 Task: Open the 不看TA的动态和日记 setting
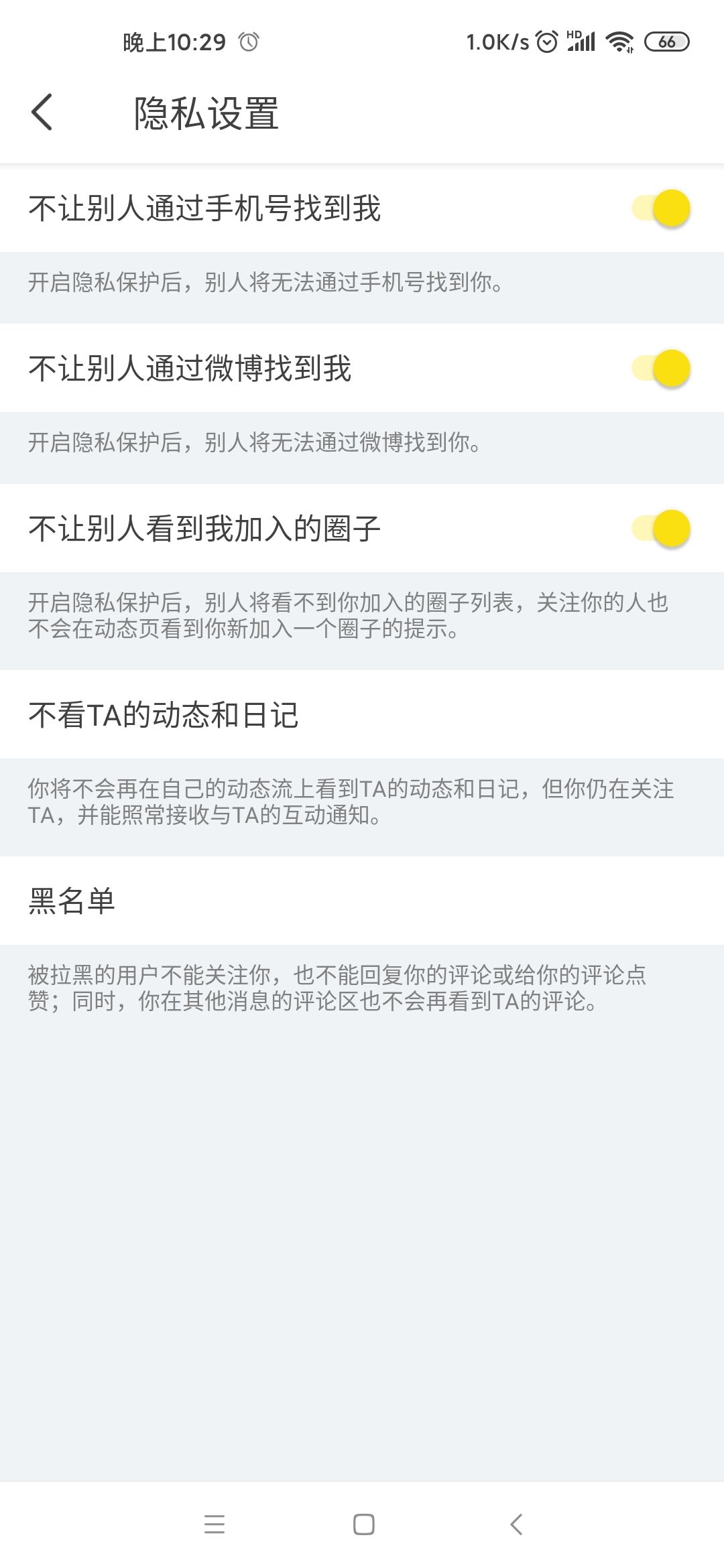[362, 715]
